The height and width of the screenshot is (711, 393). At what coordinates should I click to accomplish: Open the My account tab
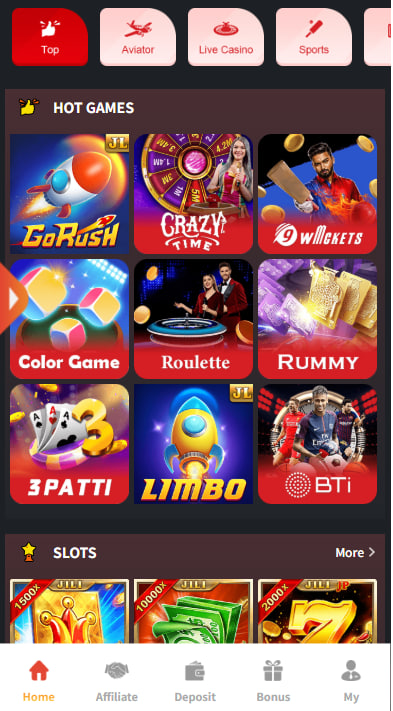tap(351, 680)
